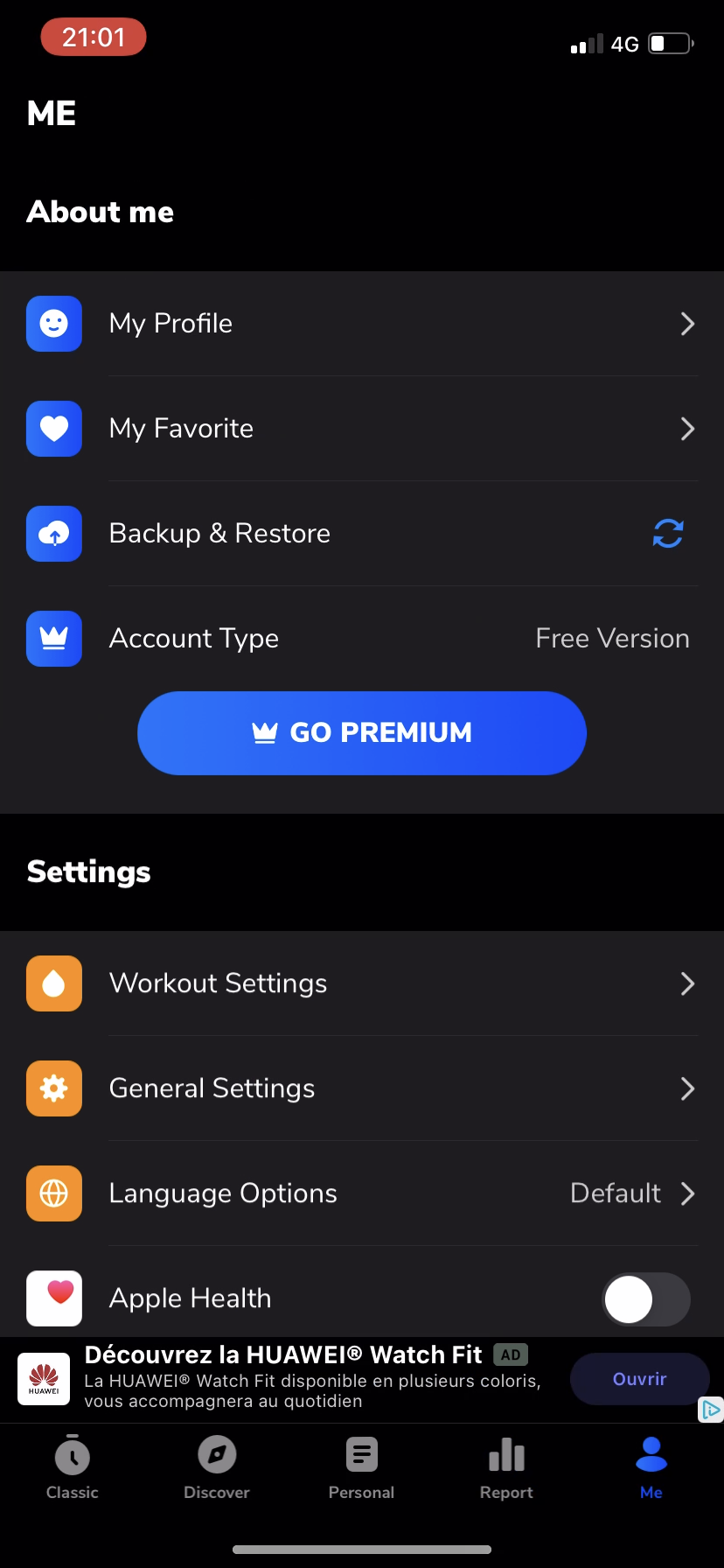Enable the Apple Health sync switch
Image resolution: width=724 pixels, height=1568 pixels.
click(x=645, y=1299)
